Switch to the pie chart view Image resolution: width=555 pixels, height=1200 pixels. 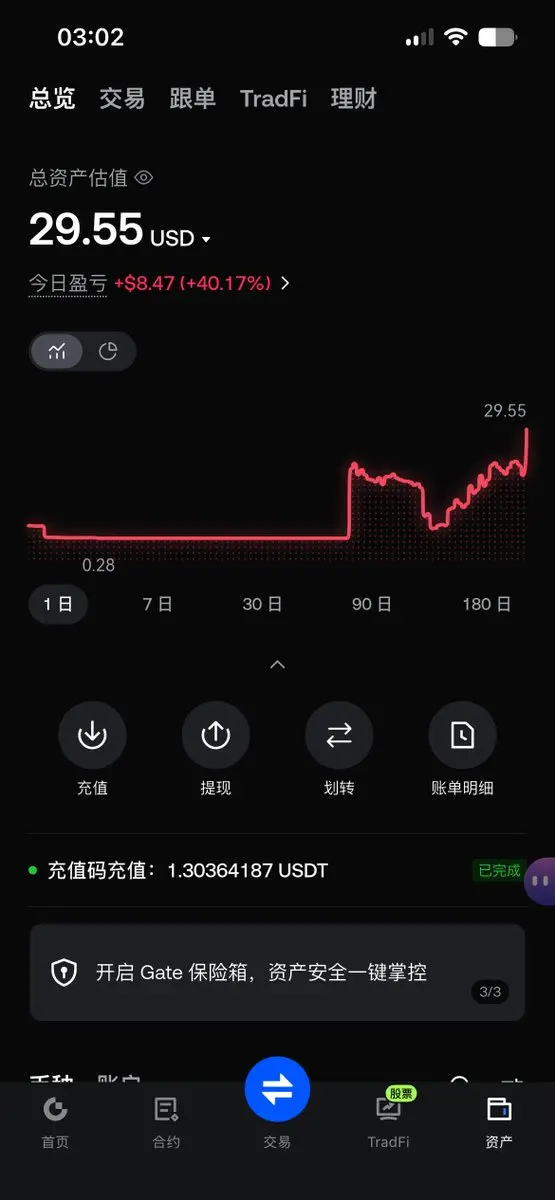pos(108,351)
